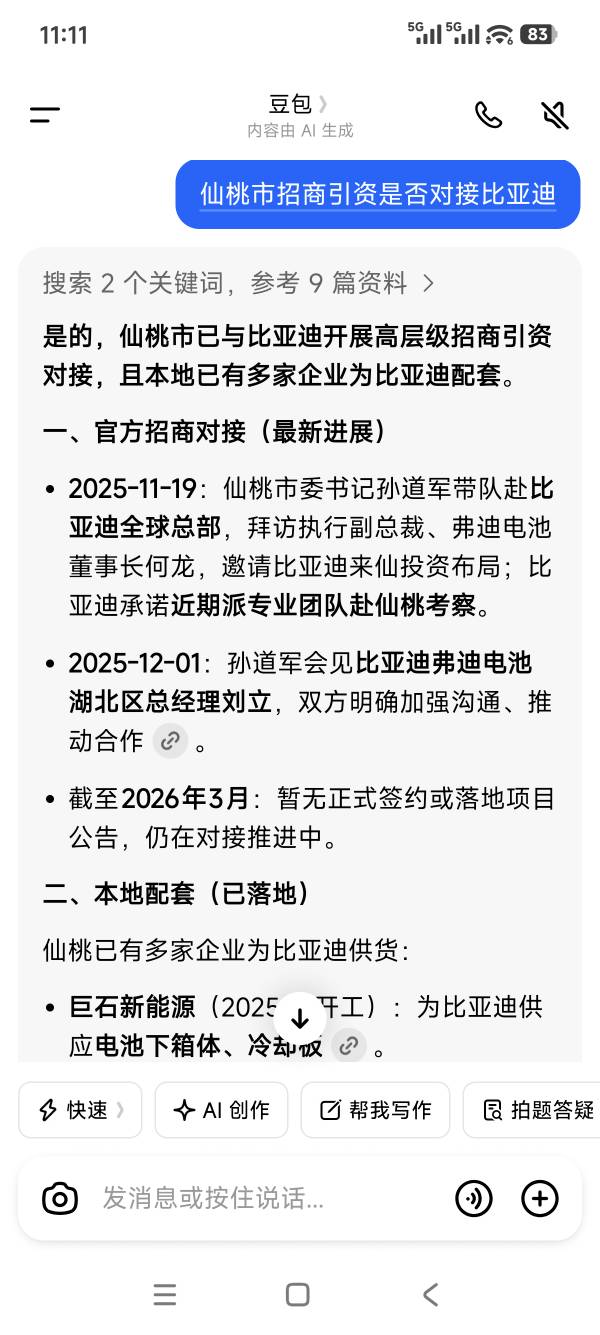Open the 拍题答疑 chip
Image resolution: width=600 pixels, height=1335 pixels.
tap(536, 1110)
